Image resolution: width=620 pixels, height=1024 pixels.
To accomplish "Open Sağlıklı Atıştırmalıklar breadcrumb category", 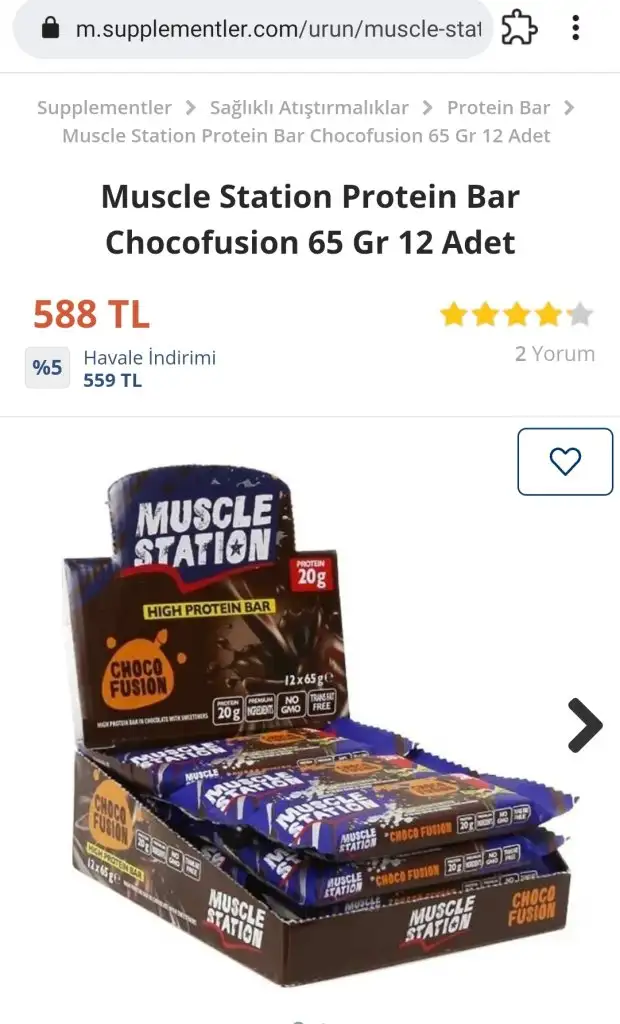I will (309, 108).
